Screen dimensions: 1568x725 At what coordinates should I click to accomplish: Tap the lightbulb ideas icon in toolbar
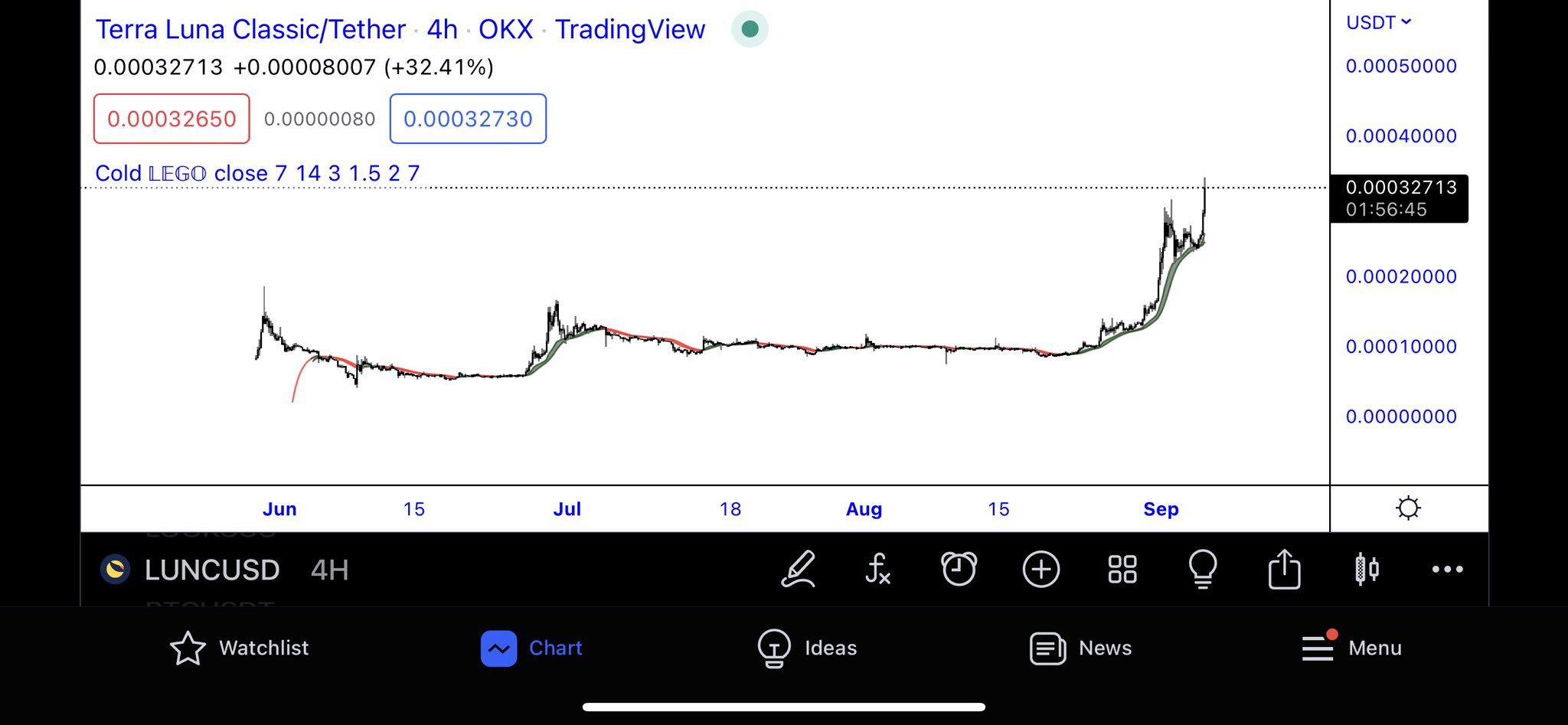click(x=1202, y=570)
